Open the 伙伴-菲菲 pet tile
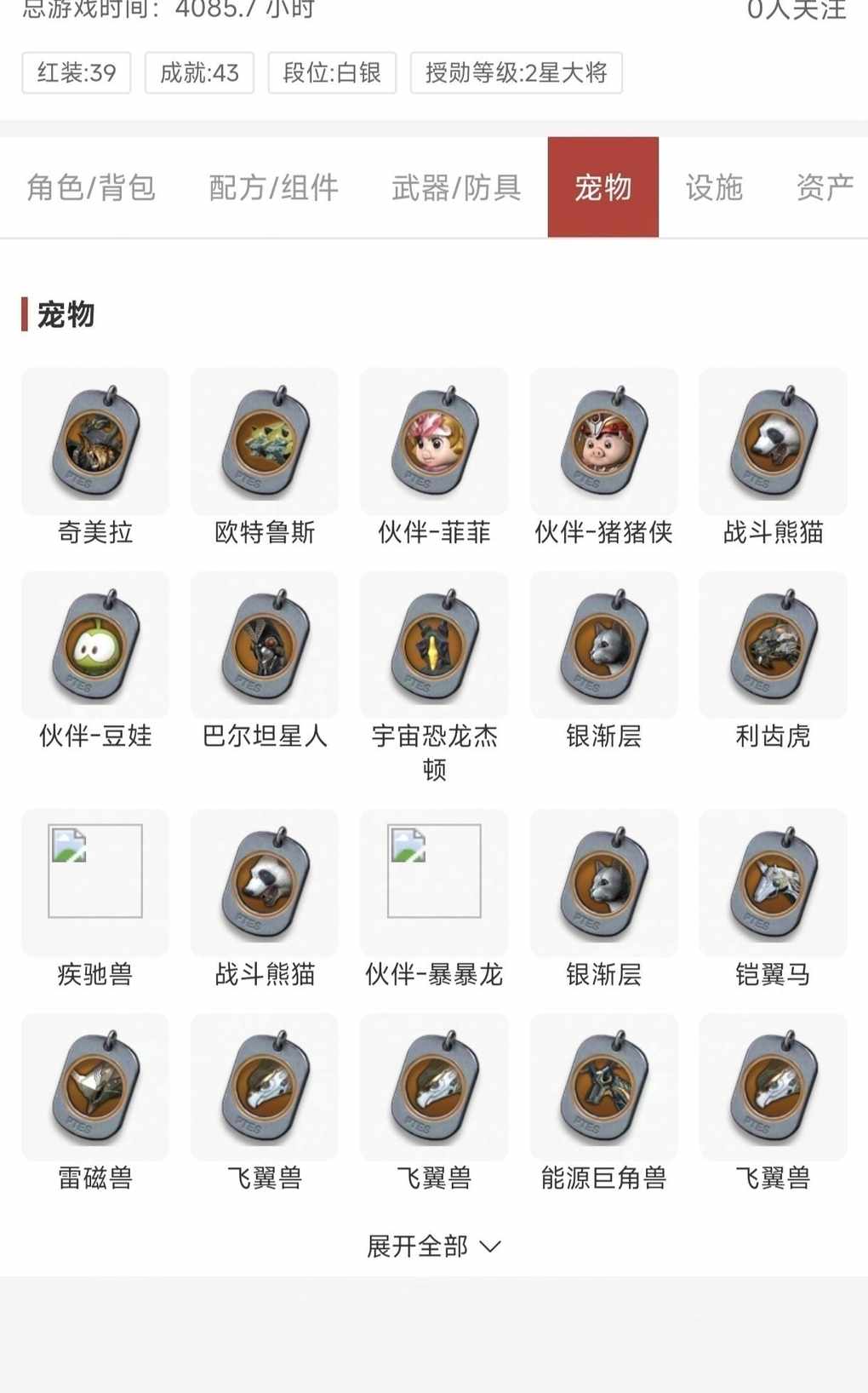 434,443
